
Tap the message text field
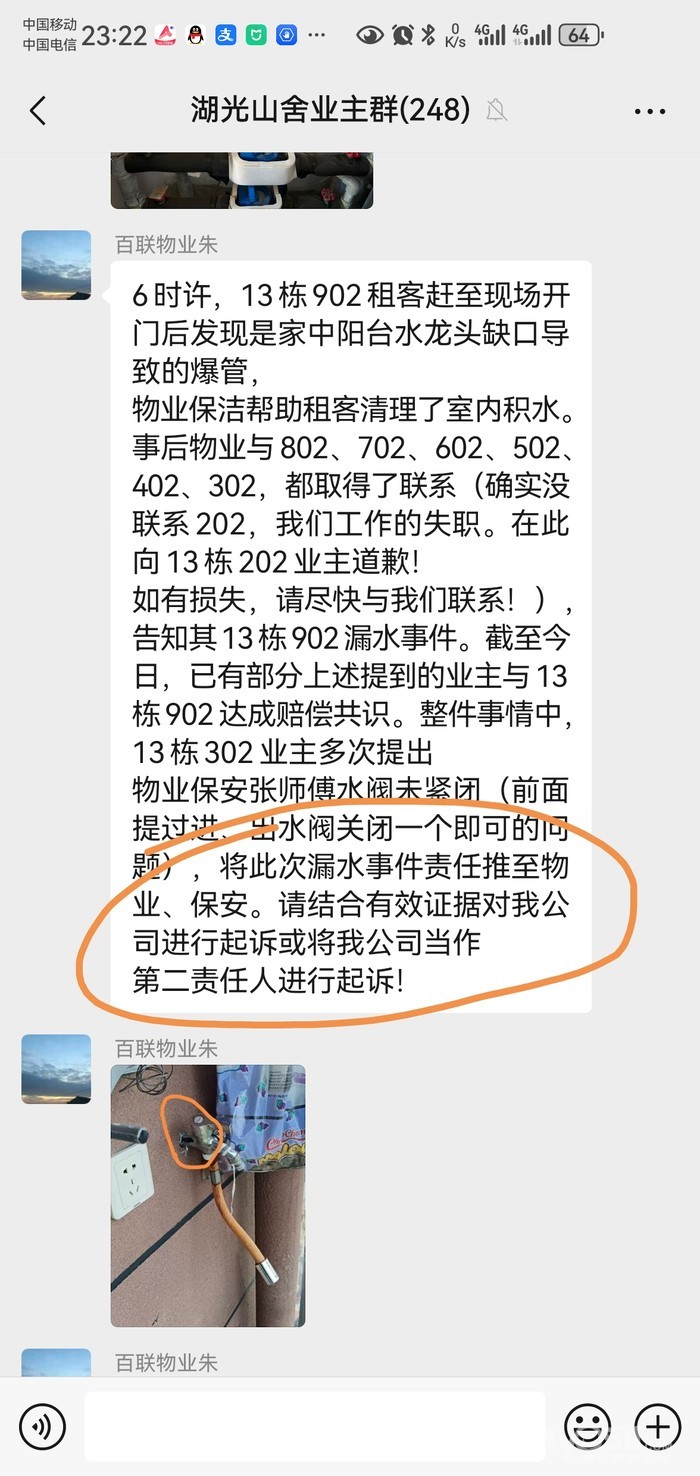(x=314, y=1426)
